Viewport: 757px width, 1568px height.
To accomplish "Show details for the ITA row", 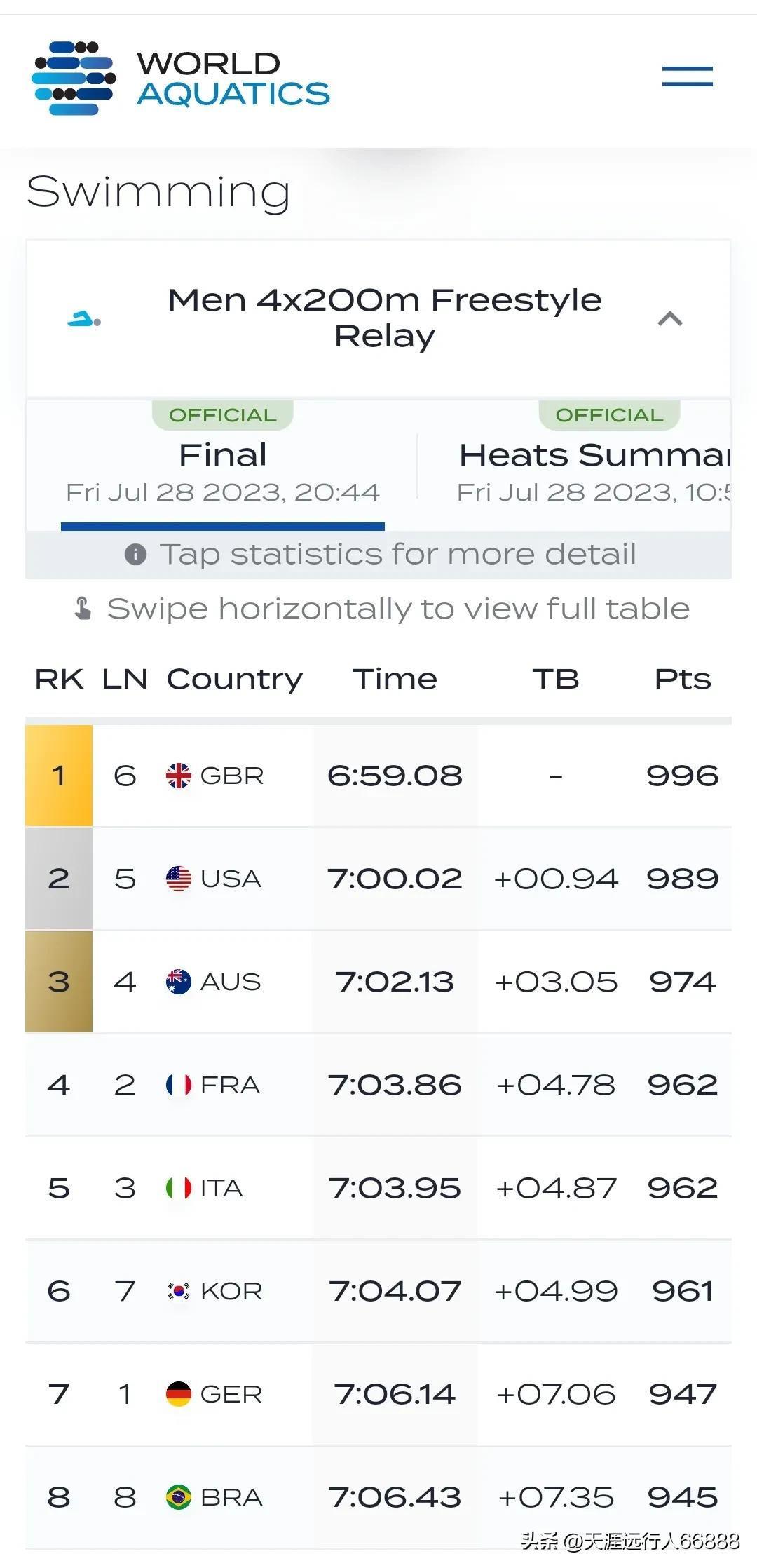I will [378, 1188].
